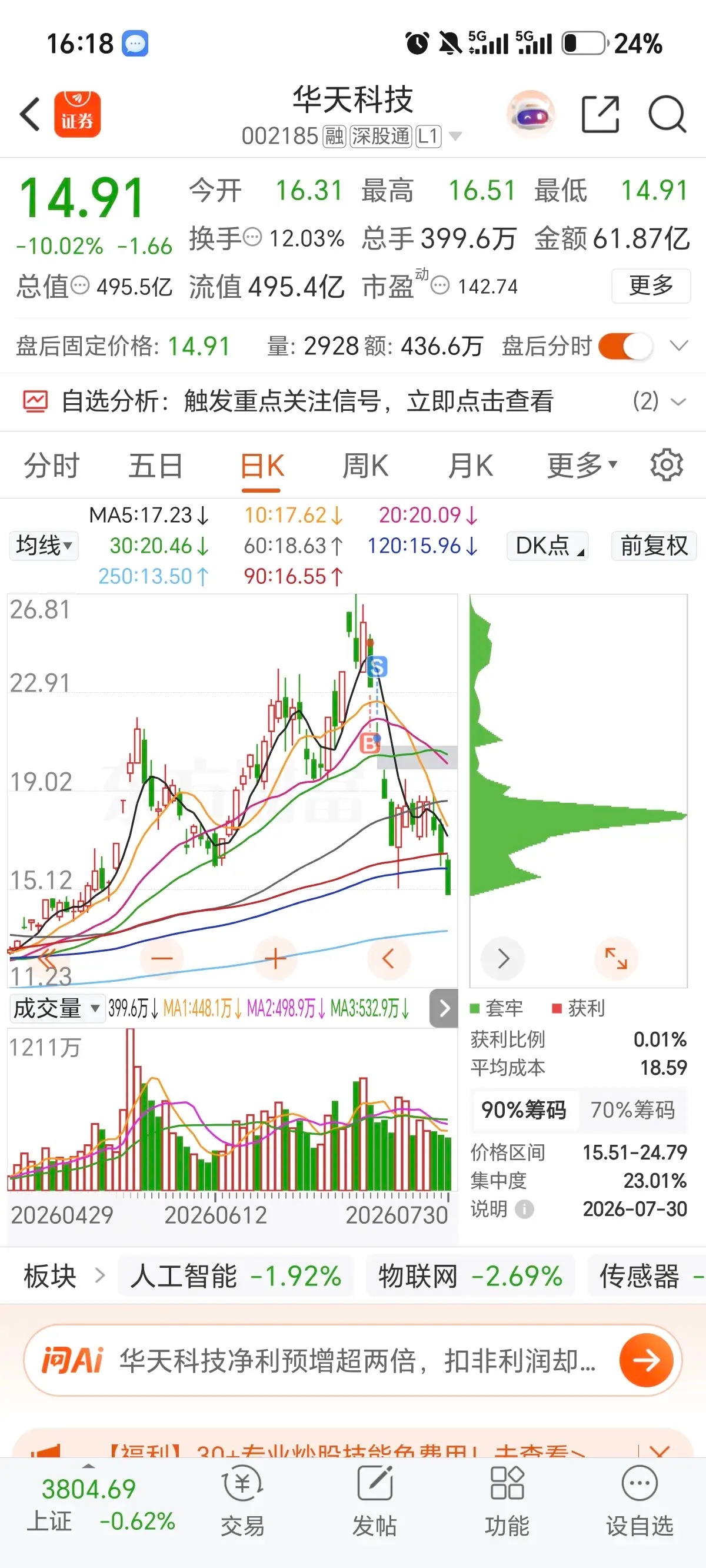The height and width of the screenshot is (1568, 706).
Task: Open the share icon in header
Action: (x=600, y=114)
